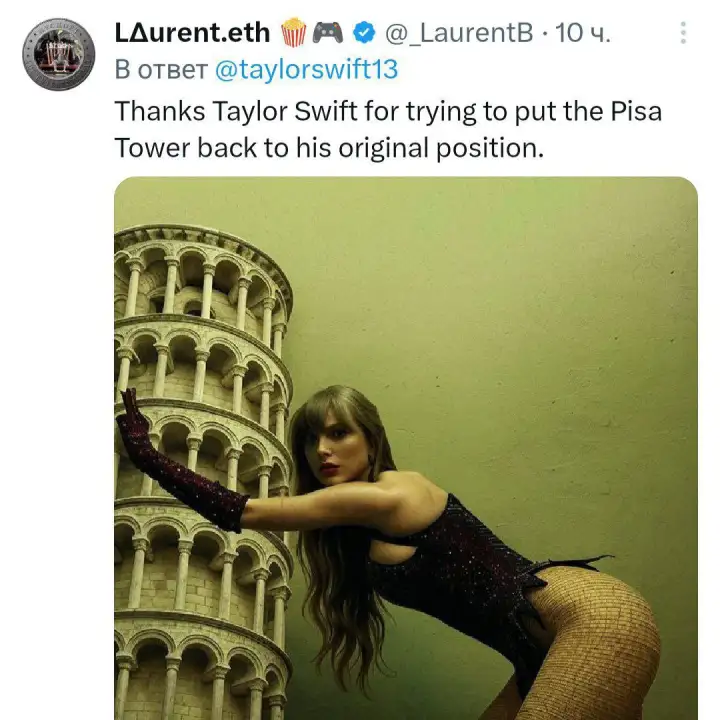
Task: Open the @taylorswift13 mention link
Action: [304, 69]
